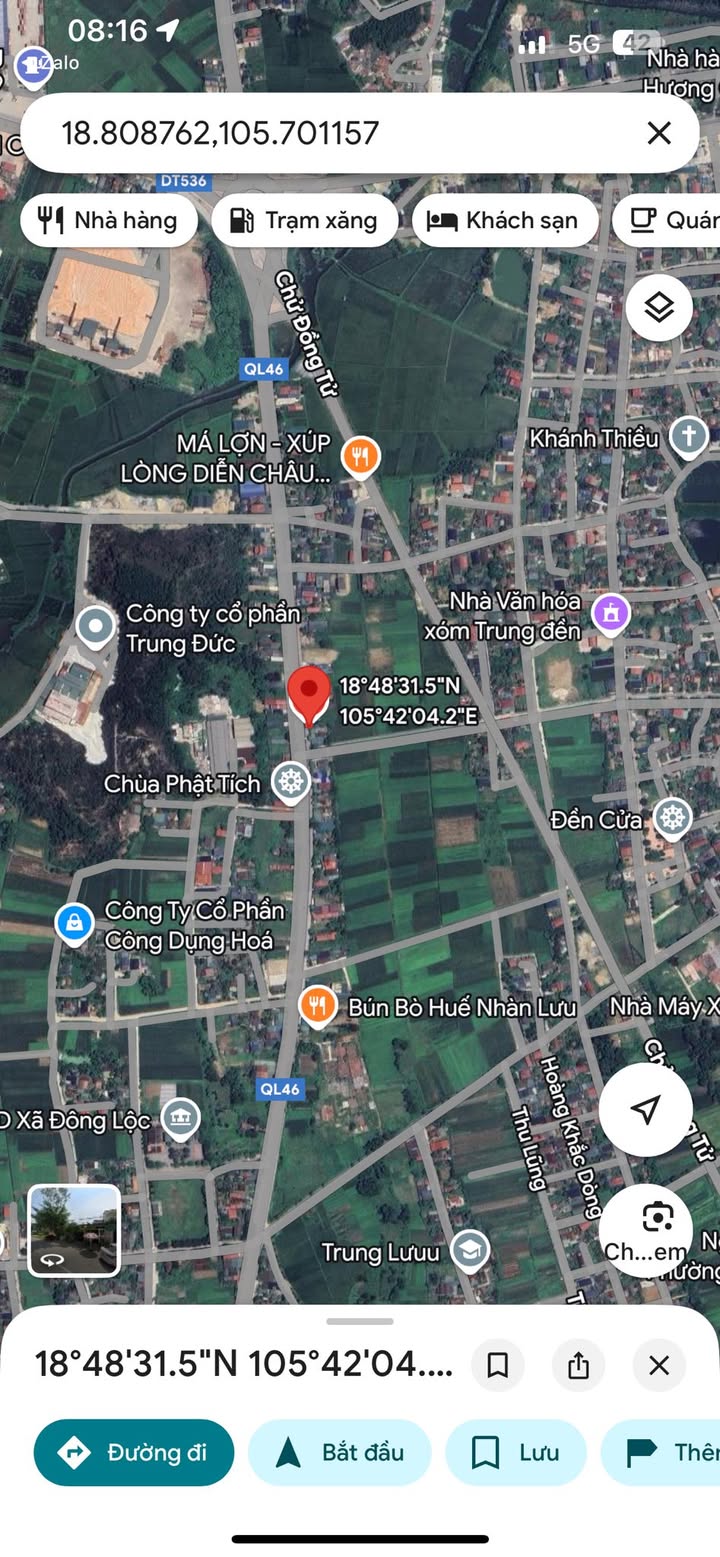Filter by Nhà hàng chip

coord(107,220)
